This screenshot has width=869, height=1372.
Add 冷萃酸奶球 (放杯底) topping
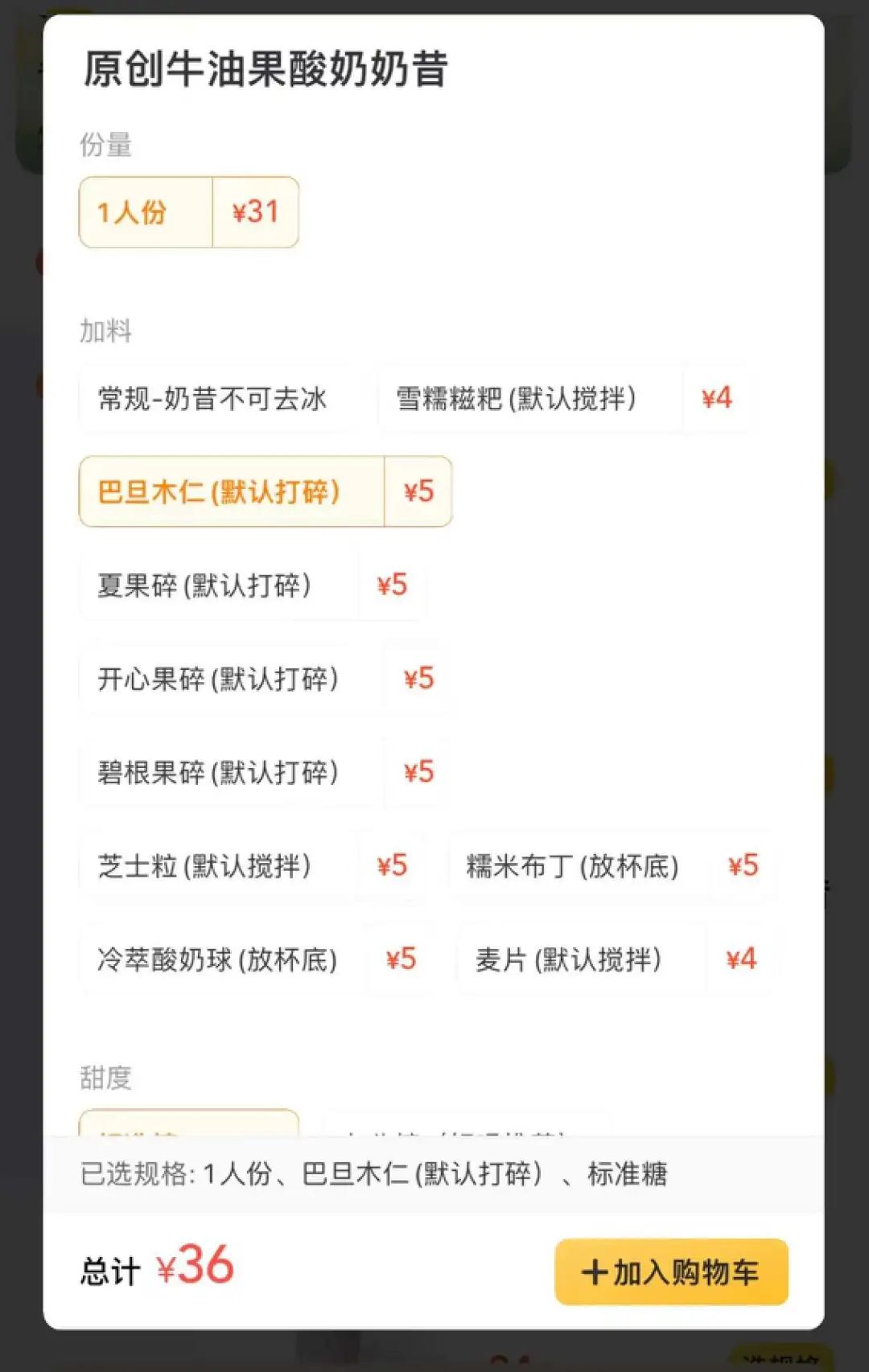[256, 959]
